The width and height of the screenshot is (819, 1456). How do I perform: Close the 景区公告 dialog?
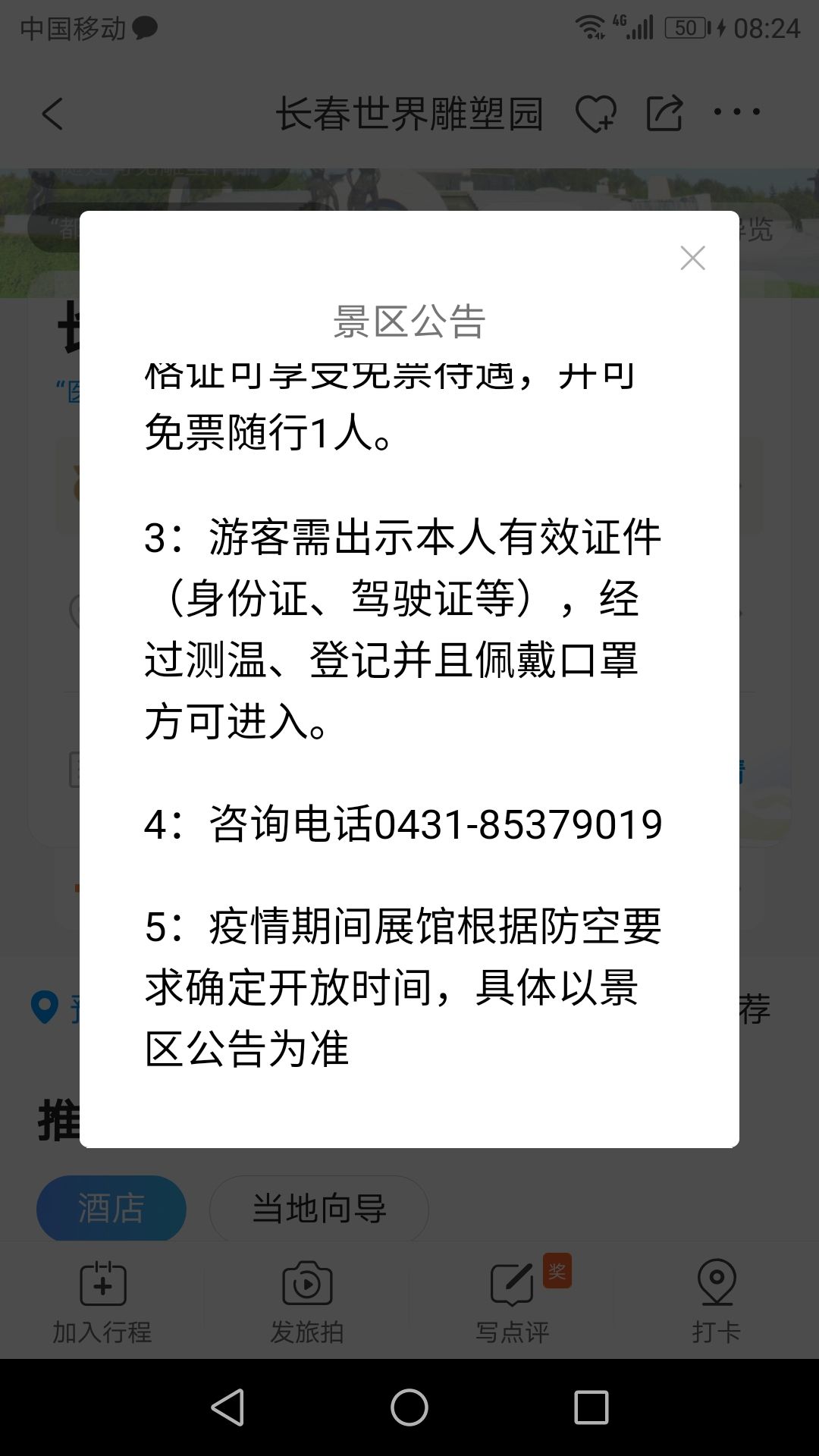(692, 258)
